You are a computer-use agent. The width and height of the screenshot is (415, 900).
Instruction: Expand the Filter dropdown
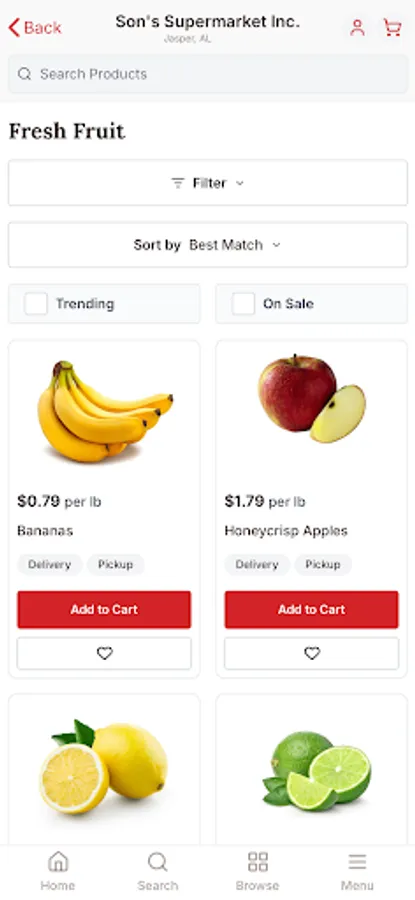(x=208, y=183)
